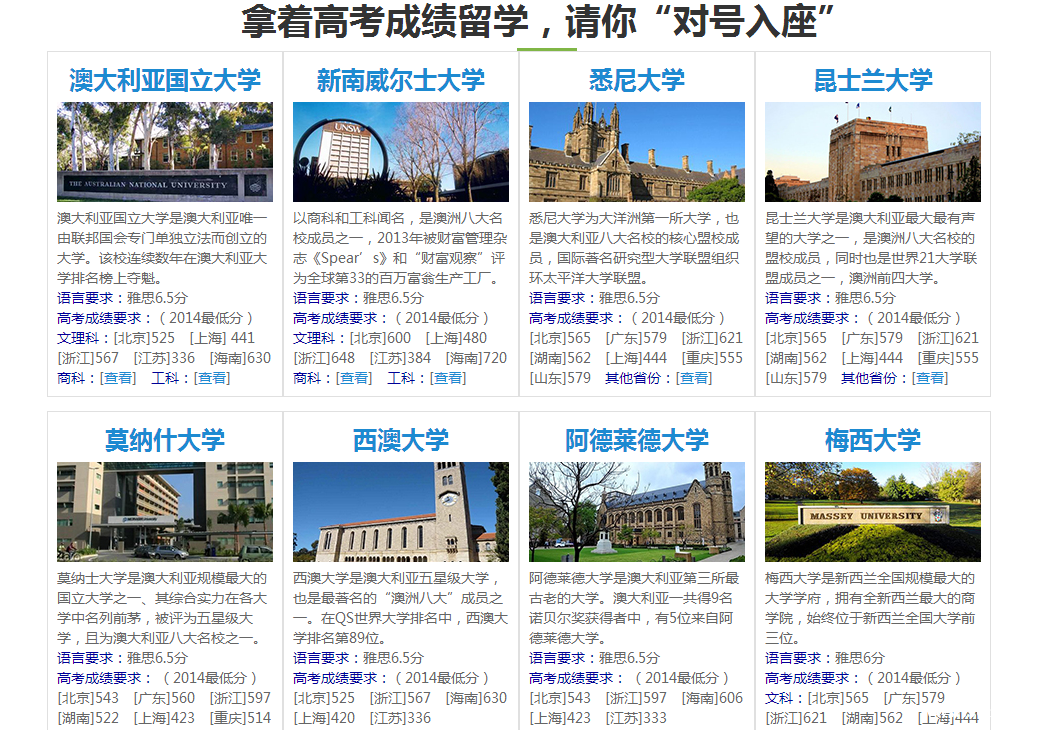Tap the 西澳大学 clock tower photo
1059x730 pixels.
click(x=401, y=512)
